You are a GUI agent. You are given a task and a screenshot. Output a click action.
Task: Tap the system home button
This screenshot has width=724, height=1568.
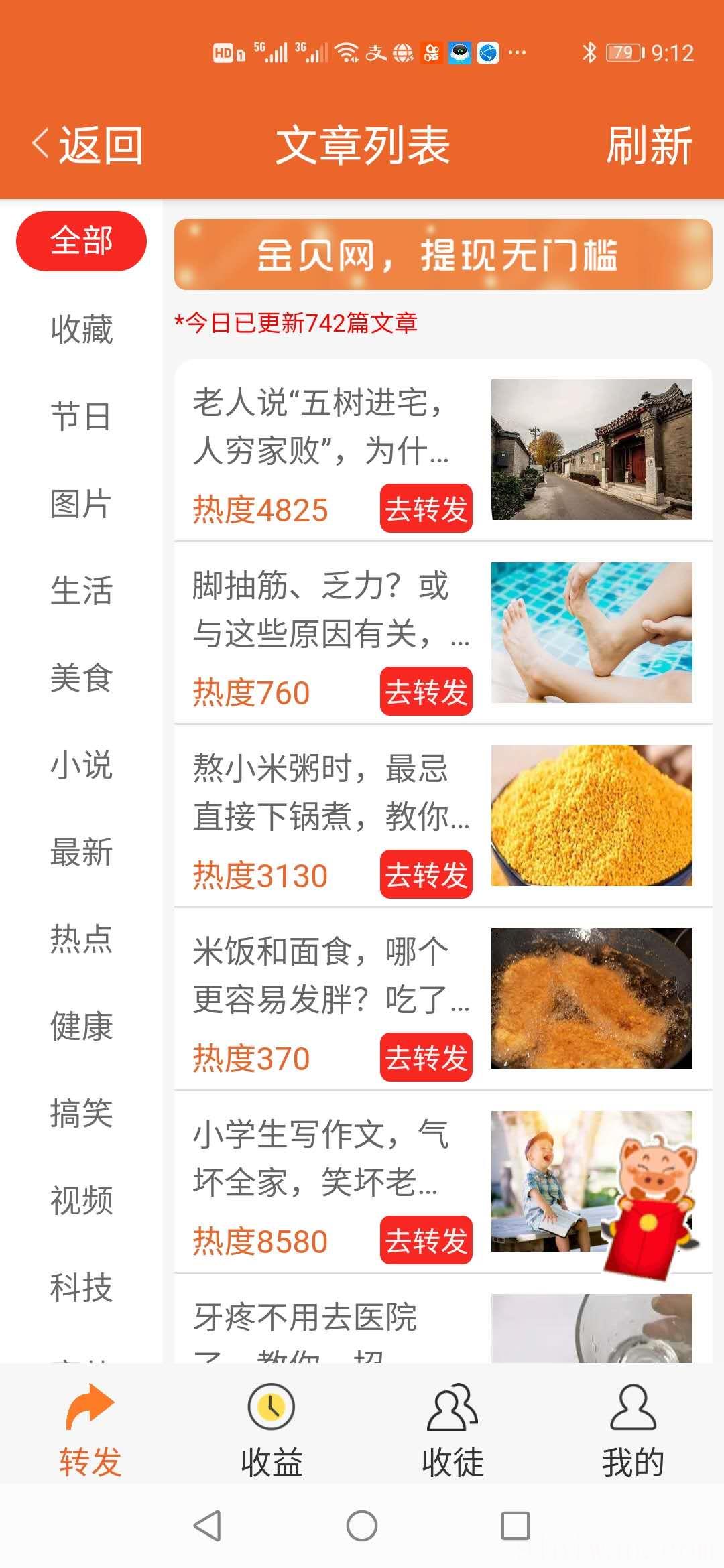[x=362, y=1526]
